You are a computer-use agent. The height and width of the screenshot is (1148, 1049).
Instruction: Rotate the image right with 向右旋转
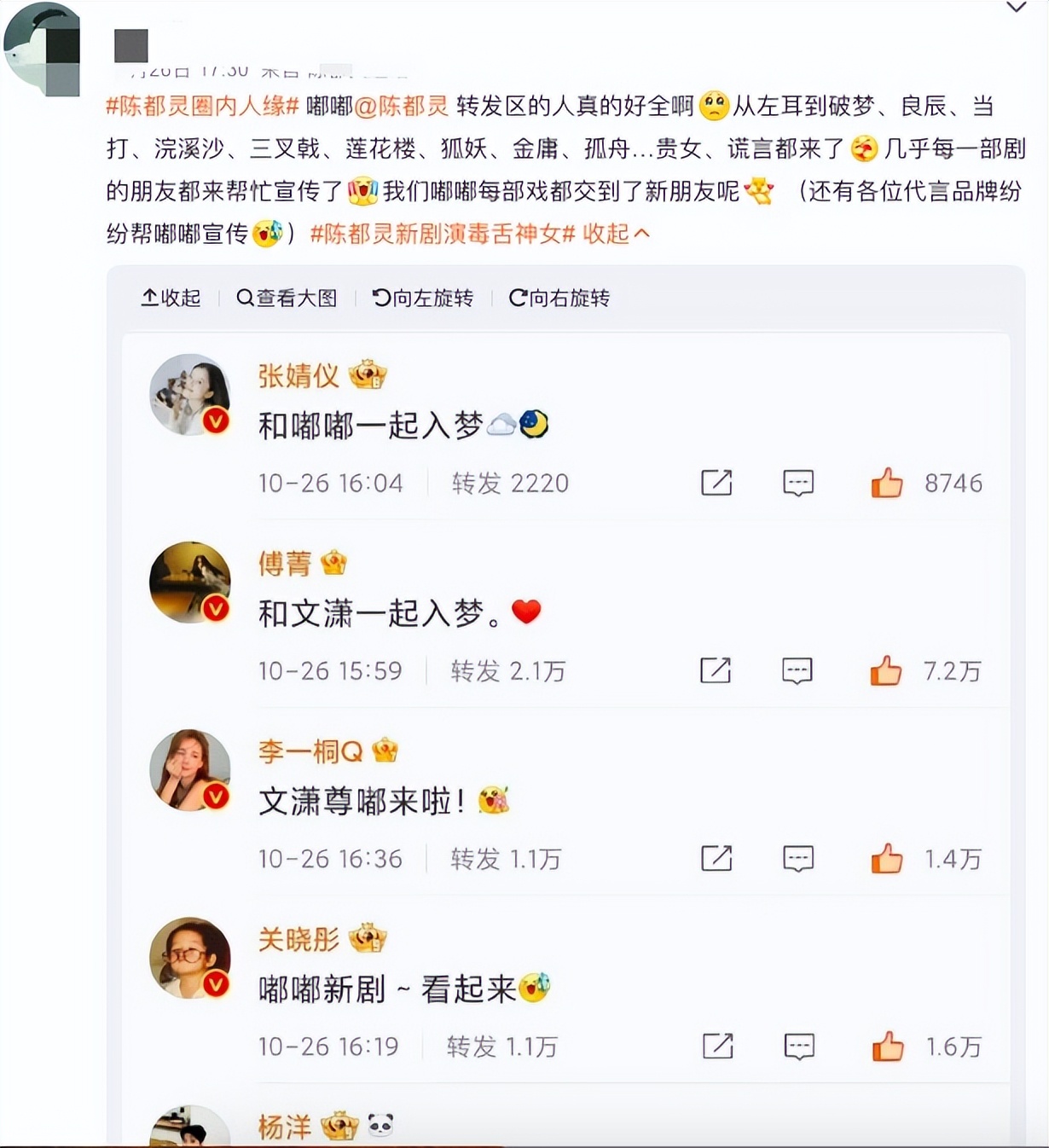(559, 298)
